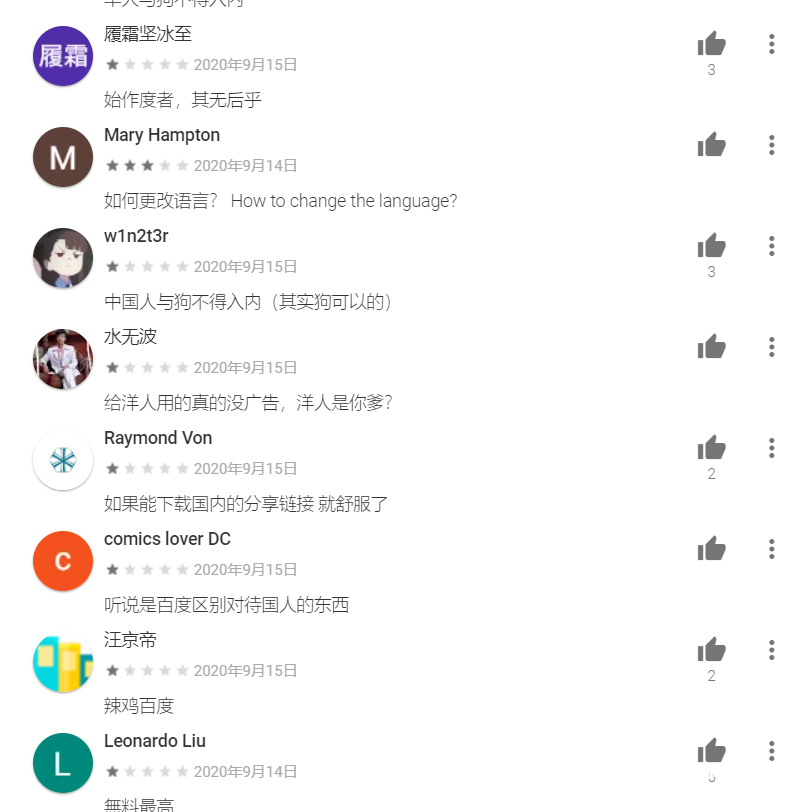Open the menu on comics lover DC's review
Screen dimensions: 791x812
[771, 549]
